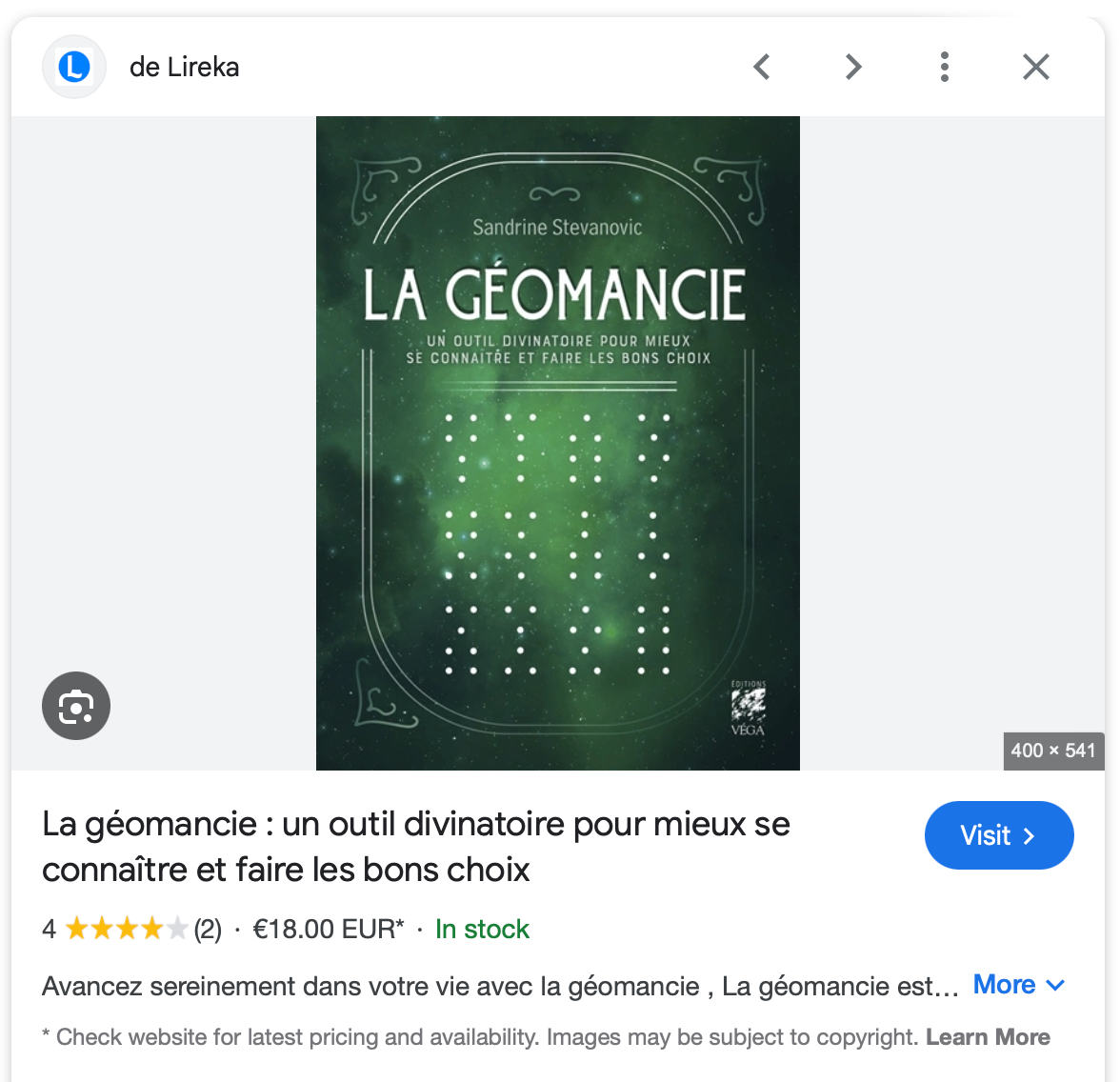Go to the next image result

852,67
